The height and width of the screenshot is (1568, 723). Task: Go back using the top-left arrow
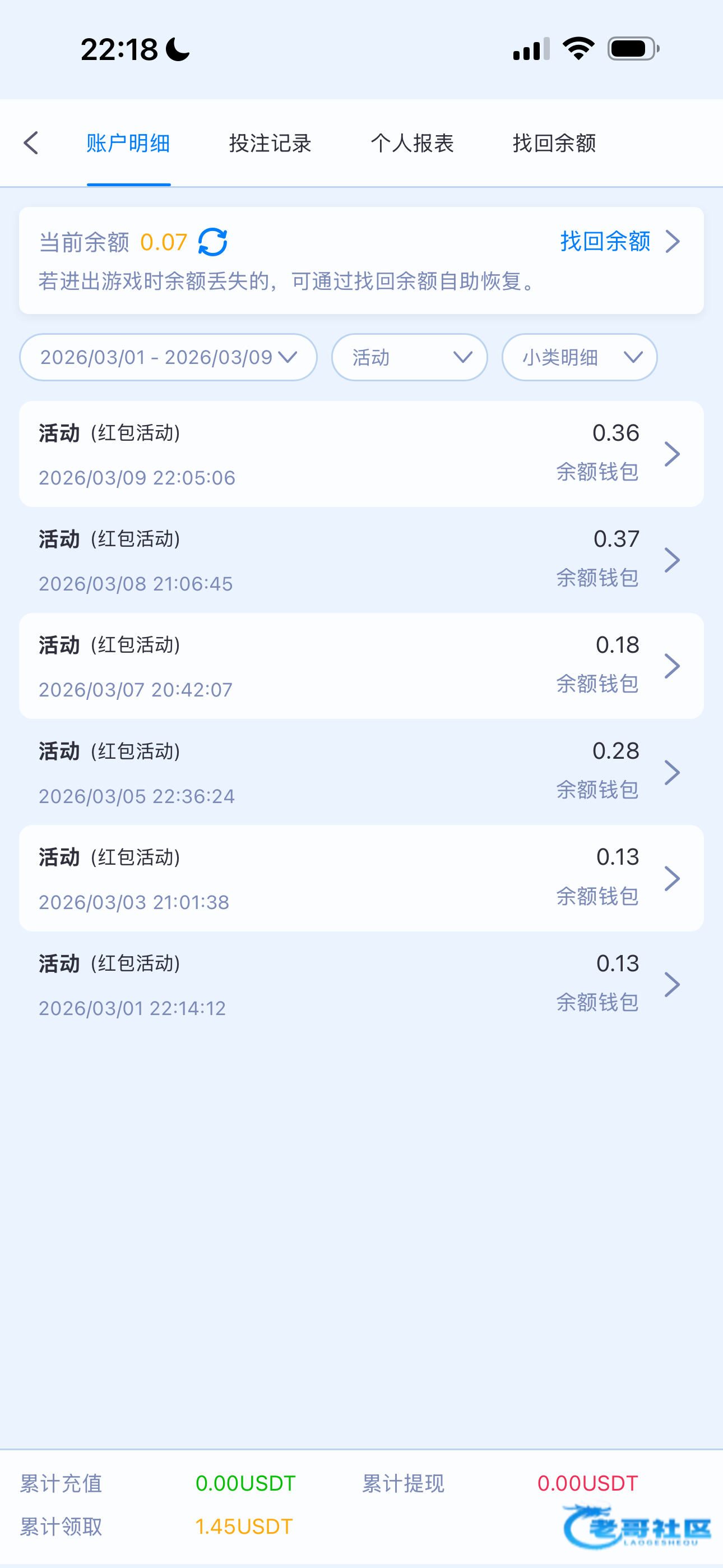[x=31, y=143]
